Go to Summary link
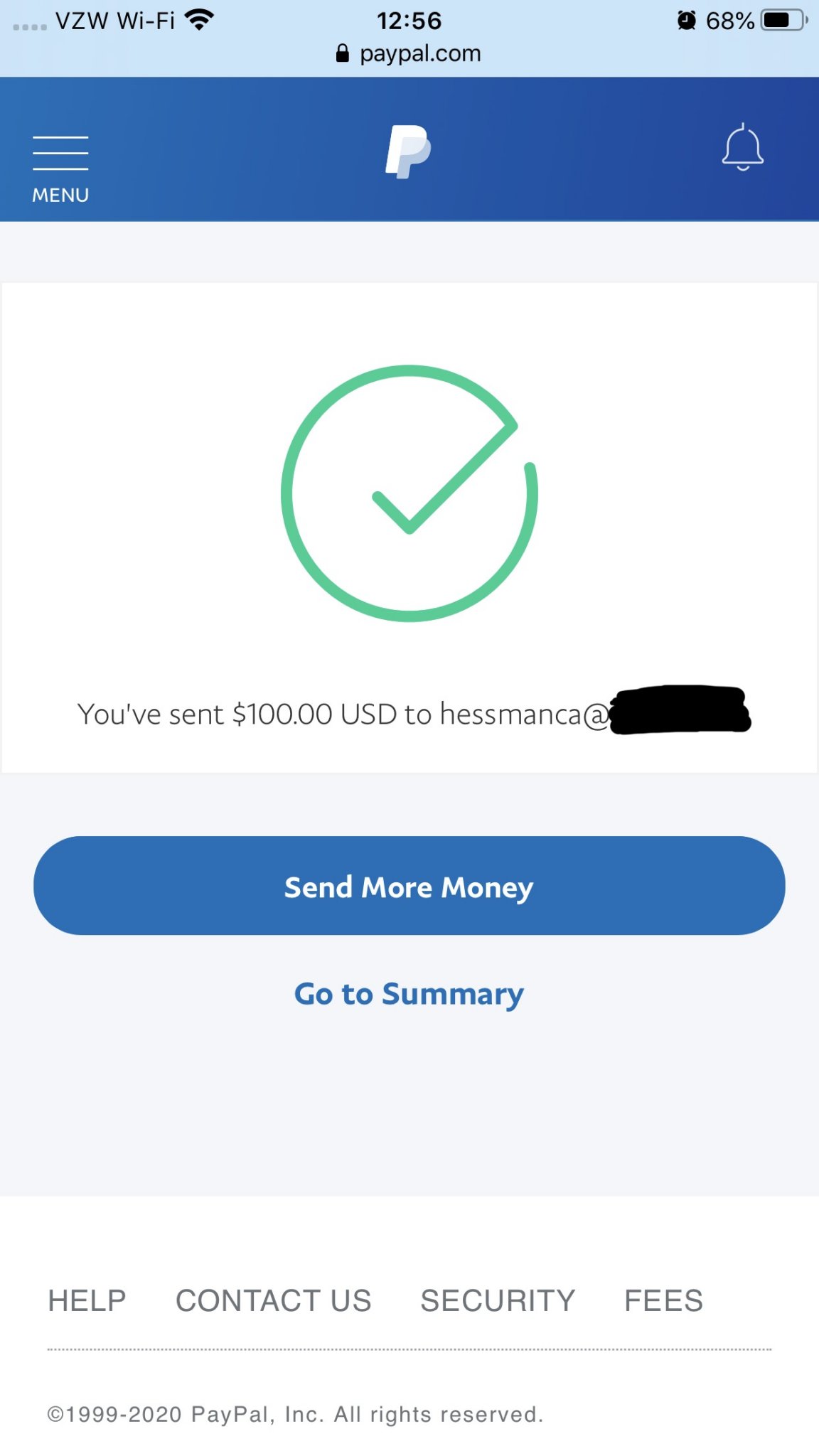 pos(409,994)
